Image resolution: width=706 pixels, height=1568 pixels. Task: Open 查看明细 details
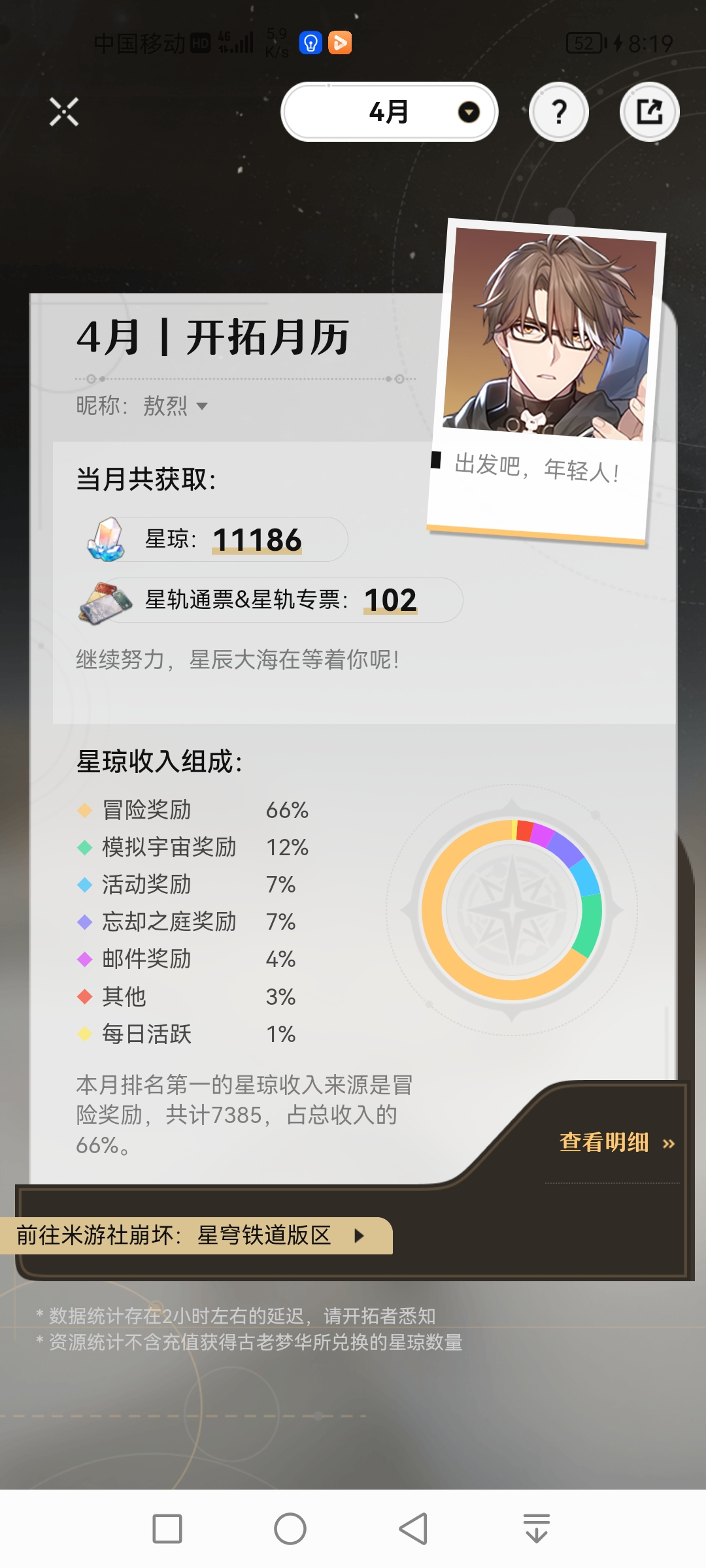point(616,1142)
